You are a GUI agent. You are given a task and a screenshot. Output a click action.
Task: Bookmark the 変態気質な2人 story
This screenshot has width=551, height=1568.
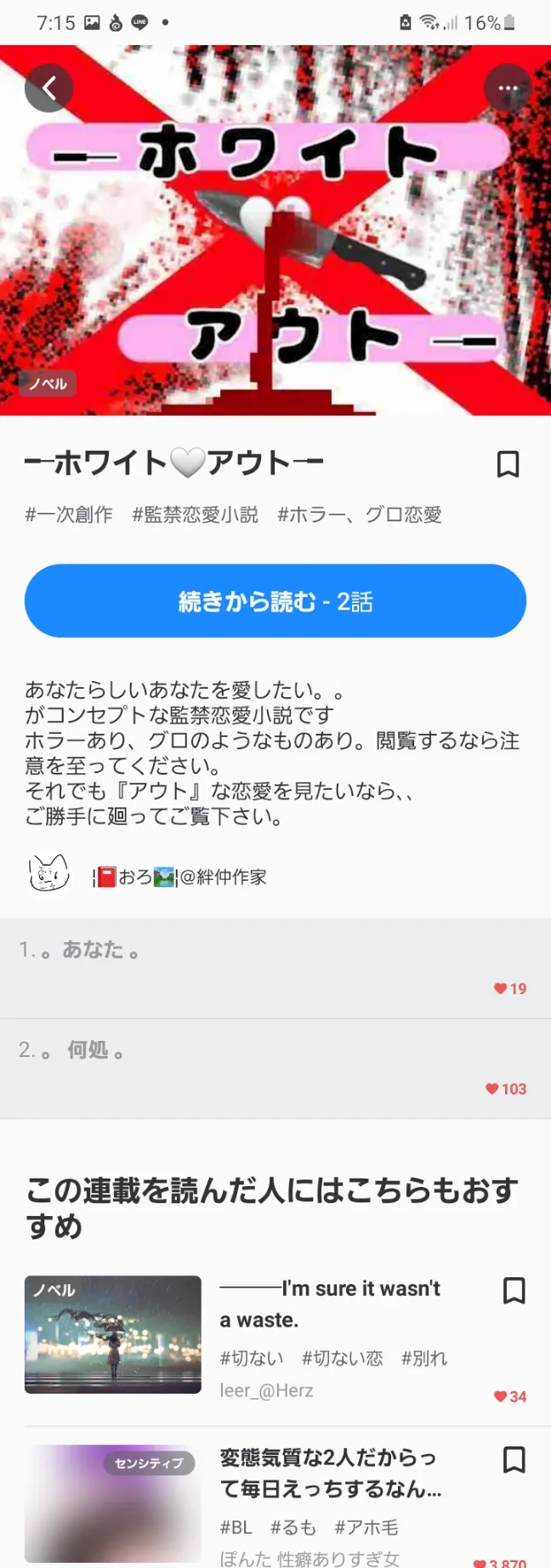tap(514, 1460)
